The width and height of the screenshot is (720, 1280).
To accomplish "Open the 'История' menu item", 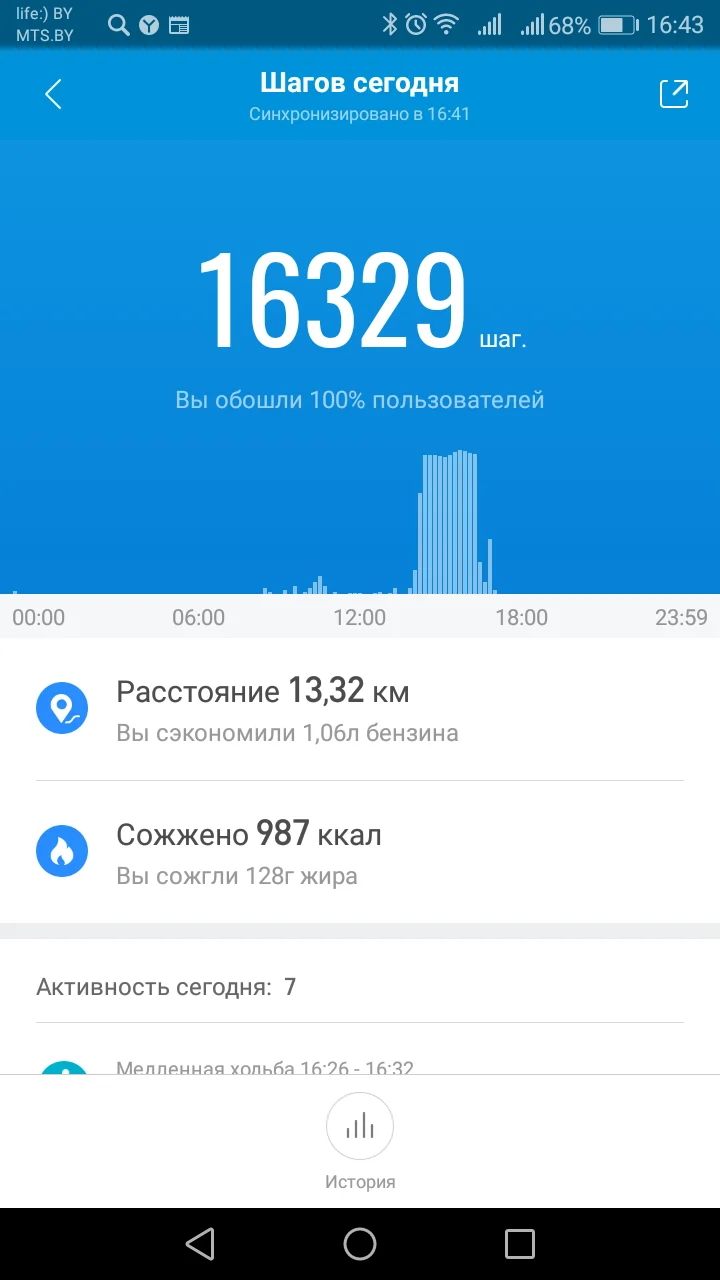I will click(x=360, y=1181).
